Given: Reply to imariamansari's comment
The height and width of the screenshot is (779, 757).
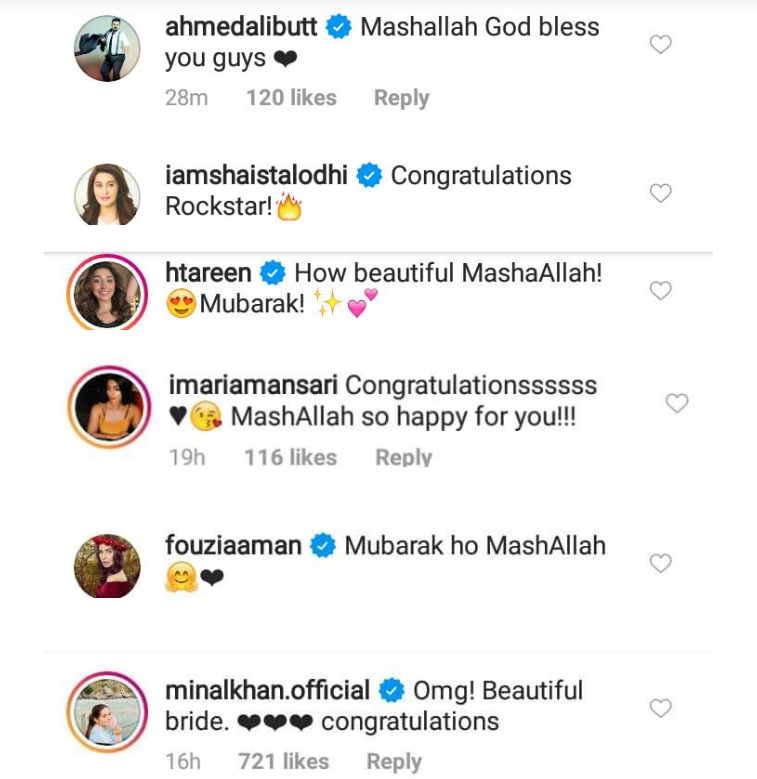Looking at the screenshot, I should 403,457.
